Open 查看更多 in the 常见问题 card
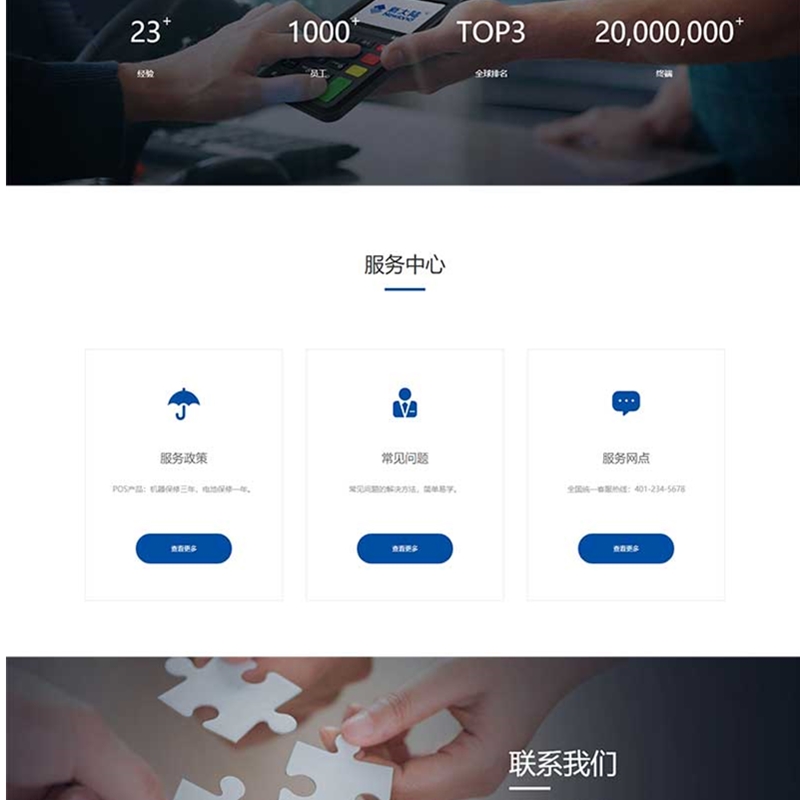This screenshot has width=800, height=800. click(x=405, y=548)
